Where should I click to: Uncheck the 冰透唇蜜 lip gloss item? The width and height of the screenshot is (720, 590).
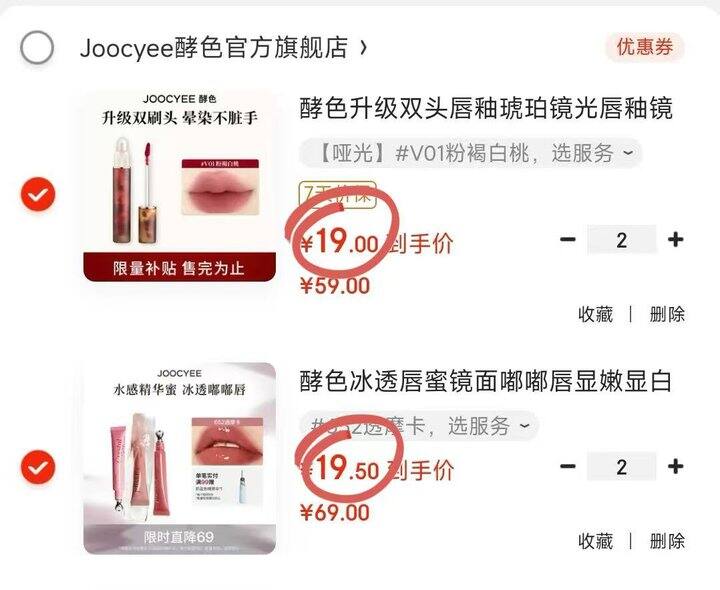coord(37,467)
